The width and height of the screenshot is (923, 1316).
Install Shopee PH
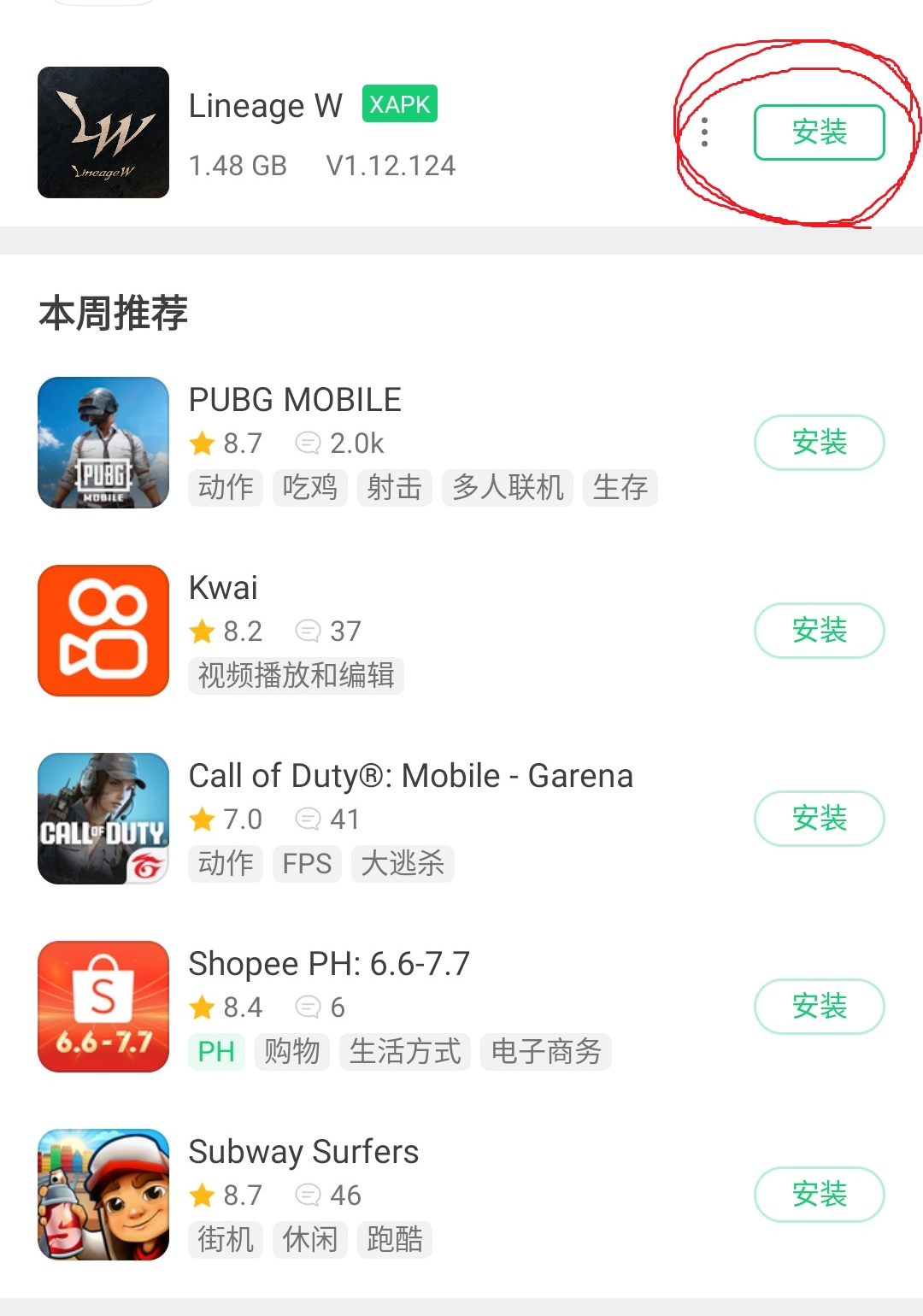(819, 1007)
